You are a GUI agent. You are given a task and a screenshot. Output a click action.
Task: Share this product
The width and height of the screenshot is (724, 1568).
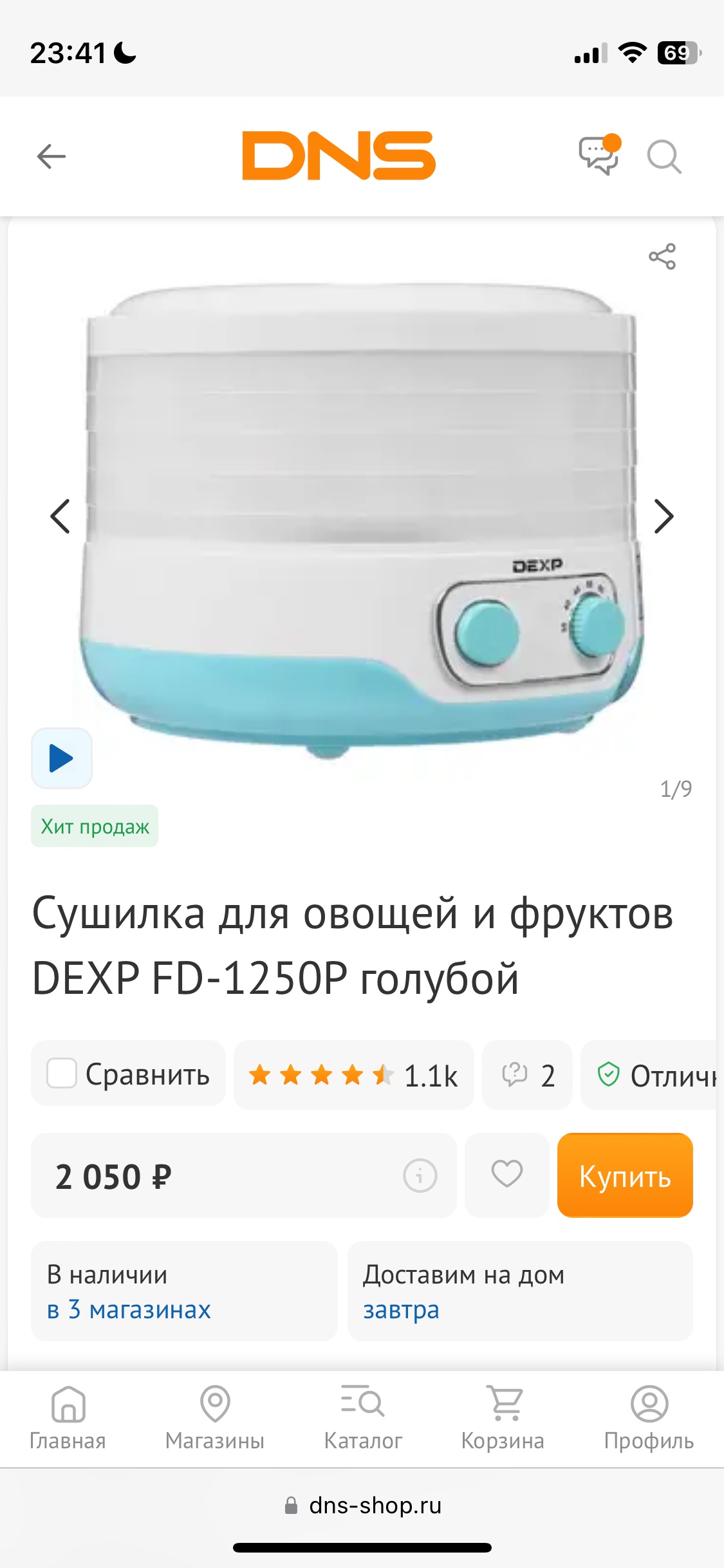pos(662,257)
